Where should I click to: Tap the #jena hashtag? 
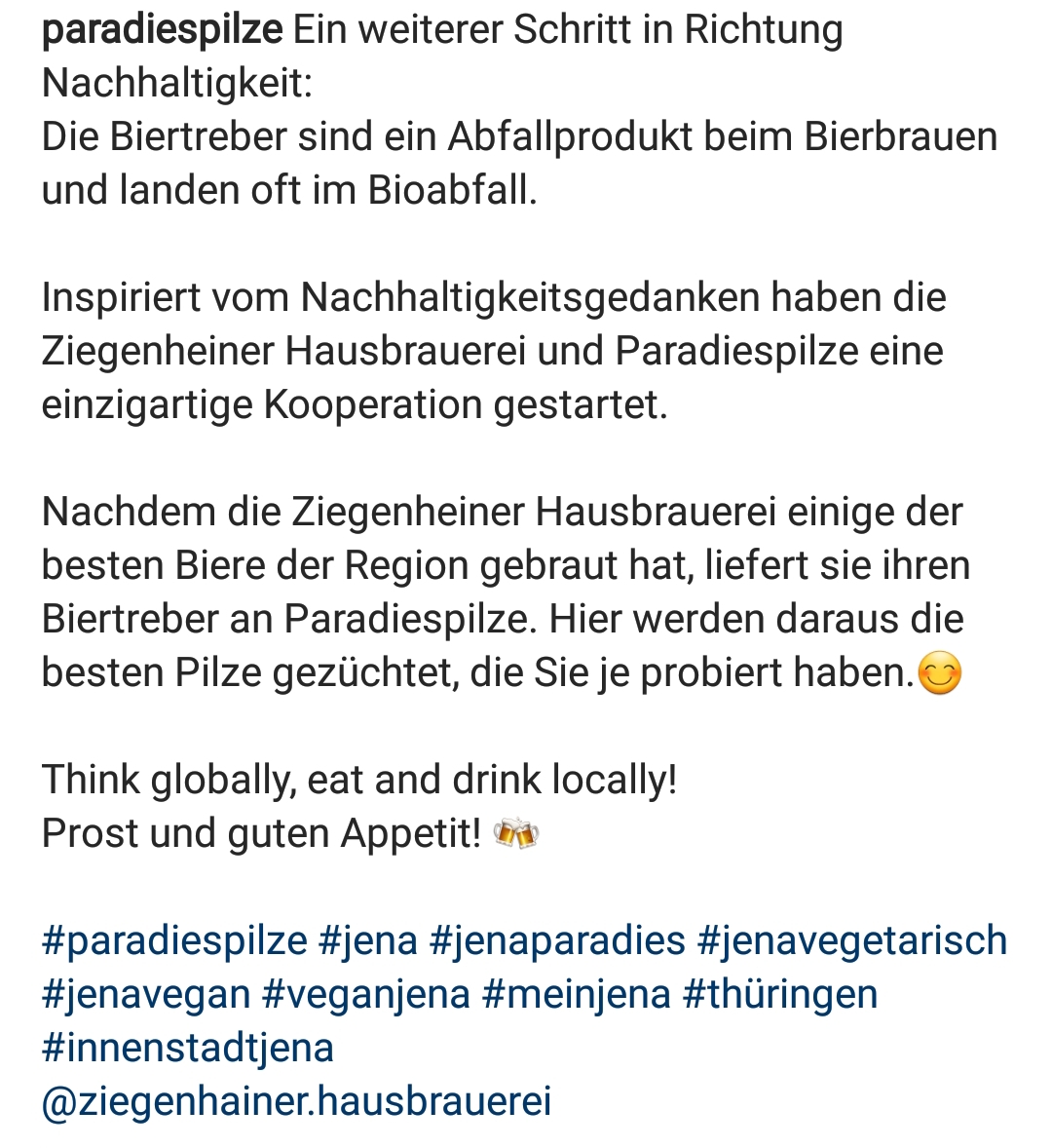(368, 941)
